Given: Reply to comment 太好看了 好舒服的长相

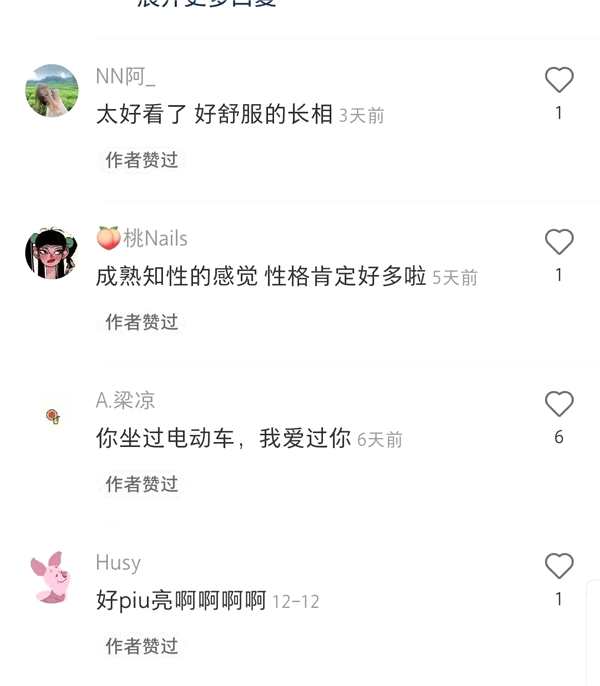Looking at the screenshot, I should (x=214, y=114).
